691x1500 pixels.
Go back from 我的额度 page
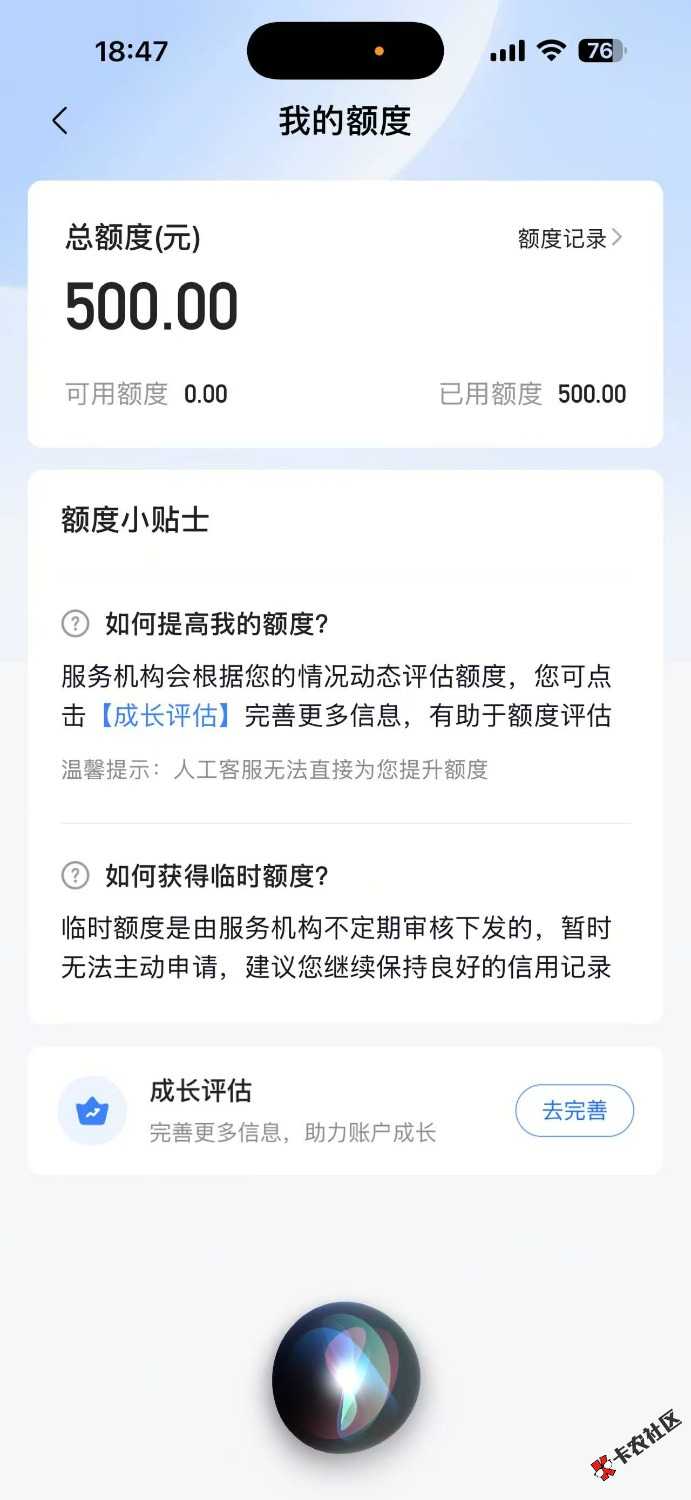click(x=60, y=121)
